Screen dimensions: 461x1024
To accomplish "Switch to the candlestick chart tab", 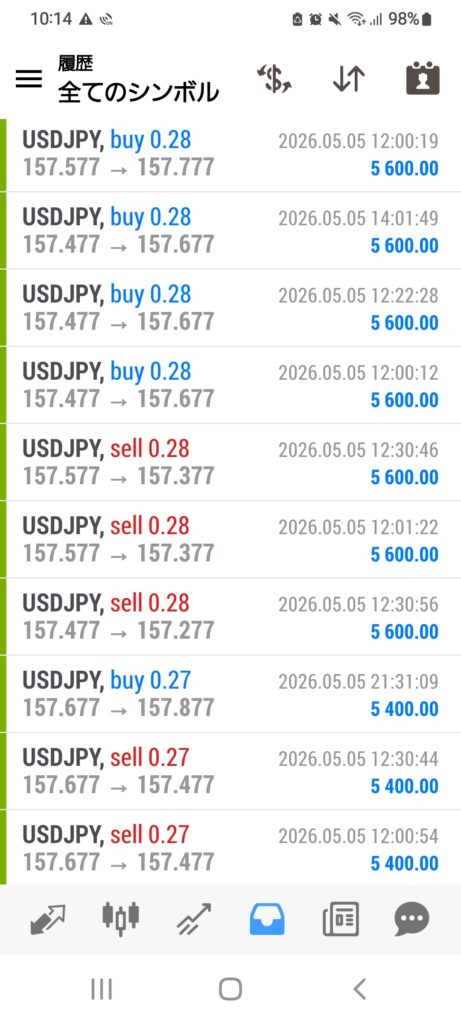I will point(121,918).
